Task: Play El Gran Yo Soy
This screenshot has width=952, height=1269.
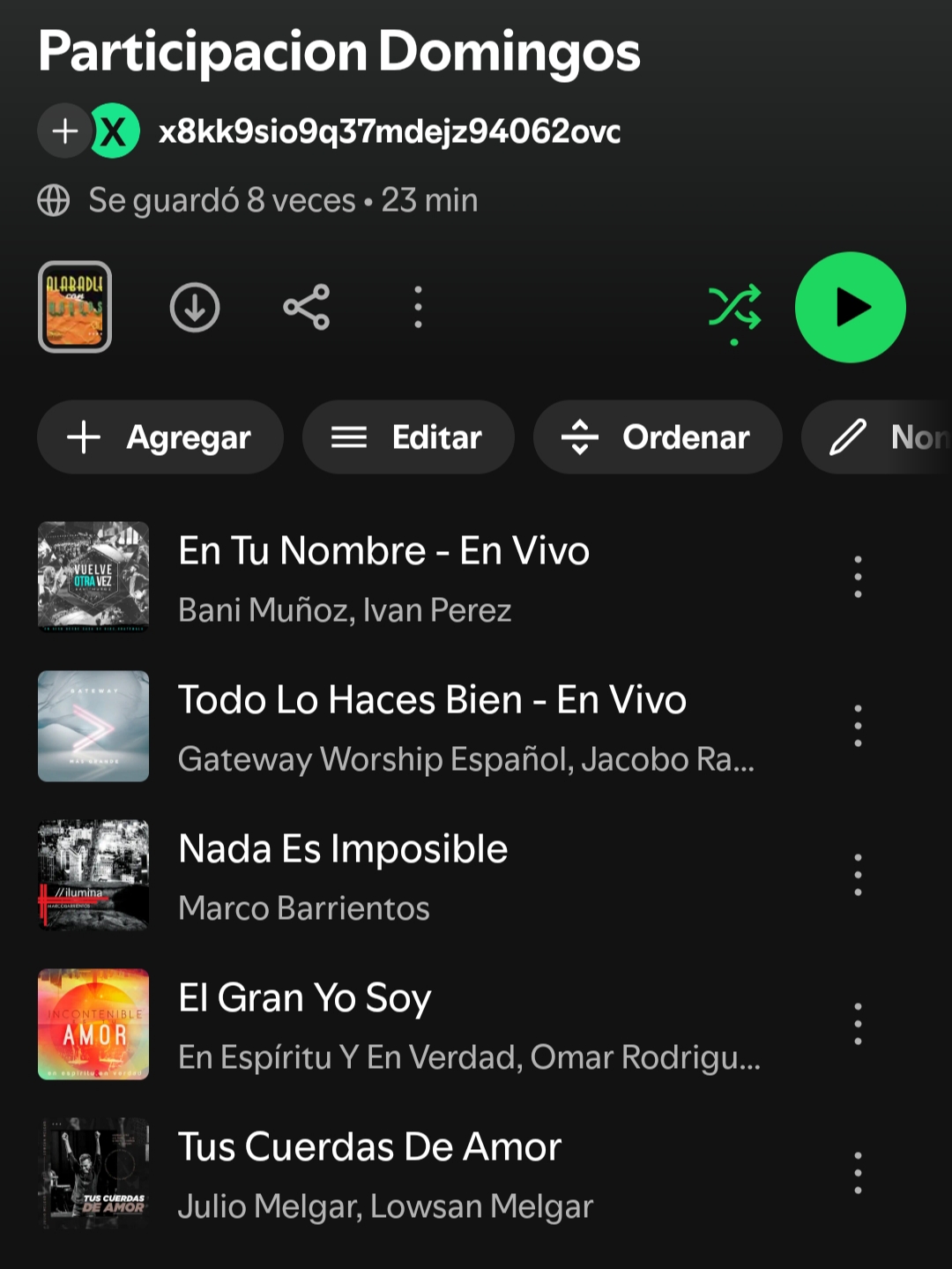Action: click(x=304, y=1024)
